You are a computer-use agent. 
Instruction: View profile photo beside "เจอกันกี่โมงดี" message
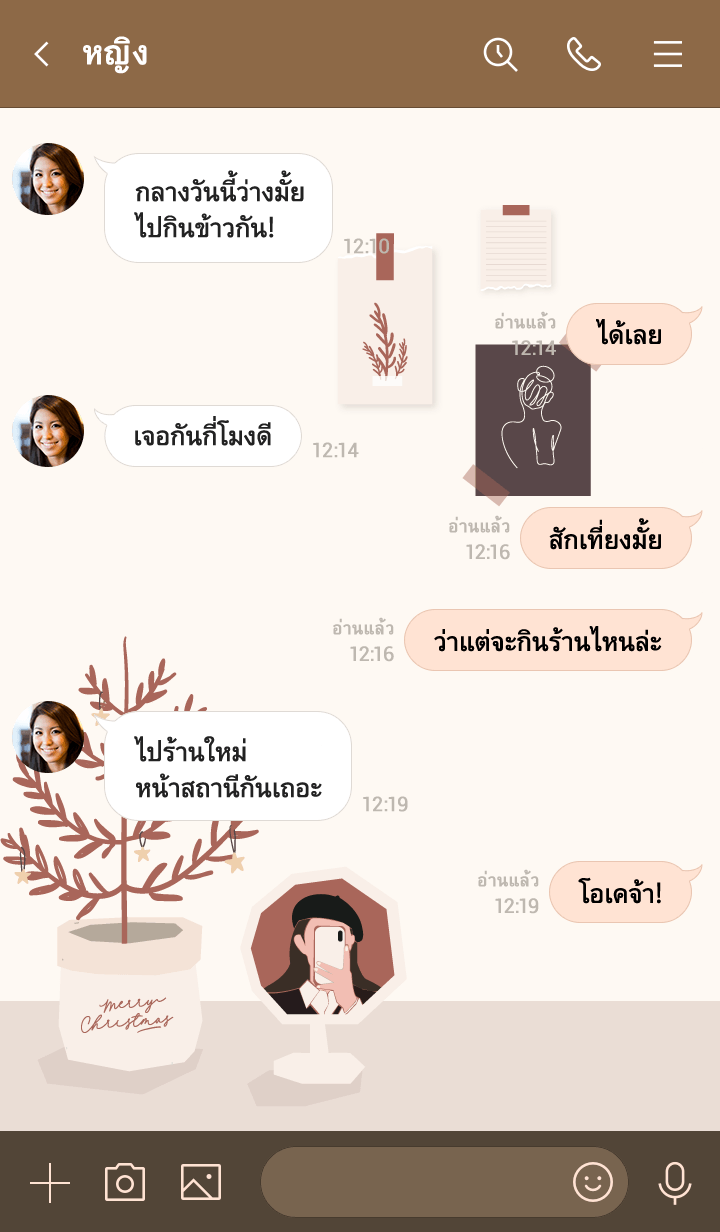point(48,431)
